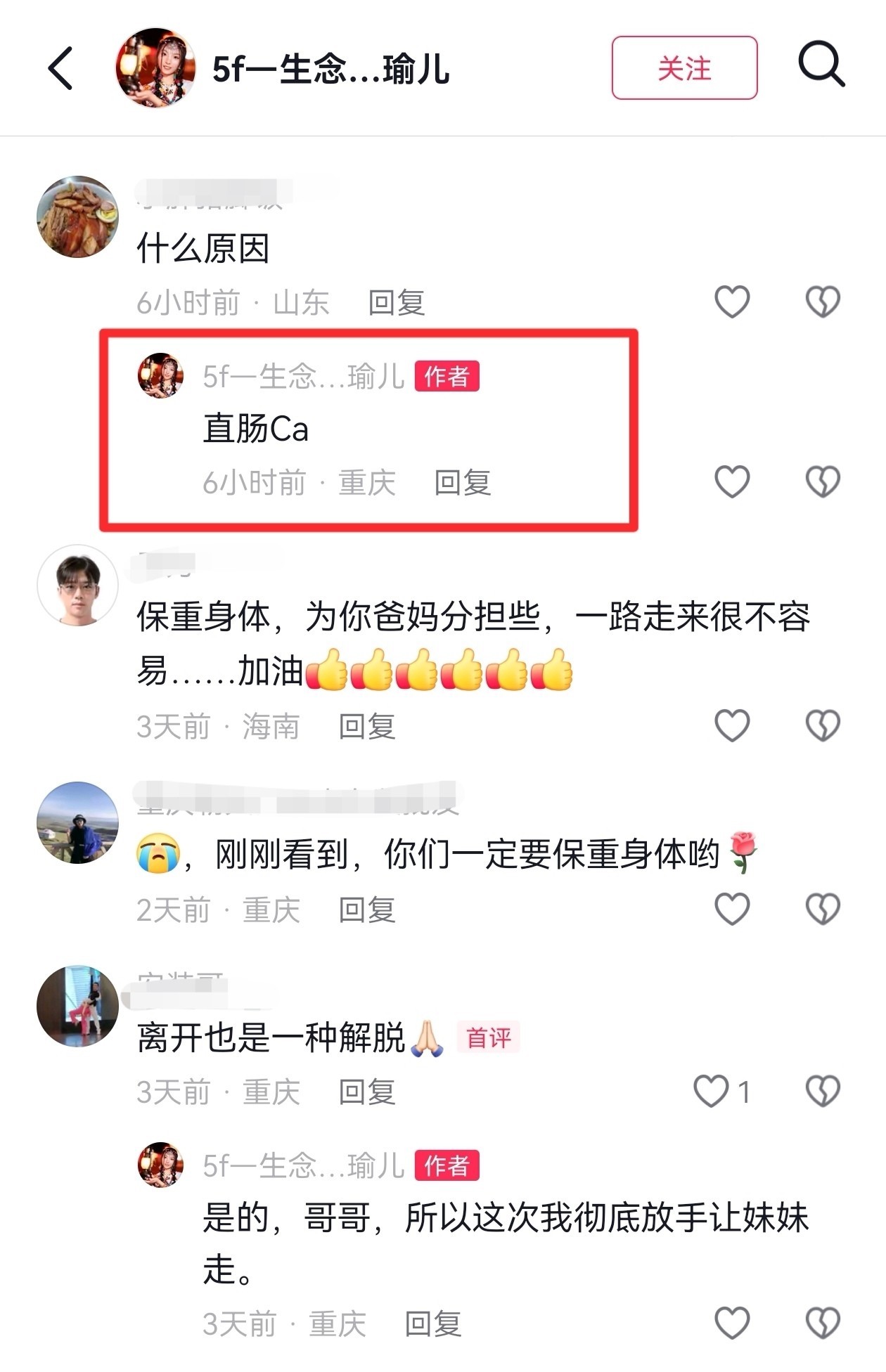Viewport: 886px width, 1372px height.
Task: Like the 刚刚看到 comment
Action: 732,908
